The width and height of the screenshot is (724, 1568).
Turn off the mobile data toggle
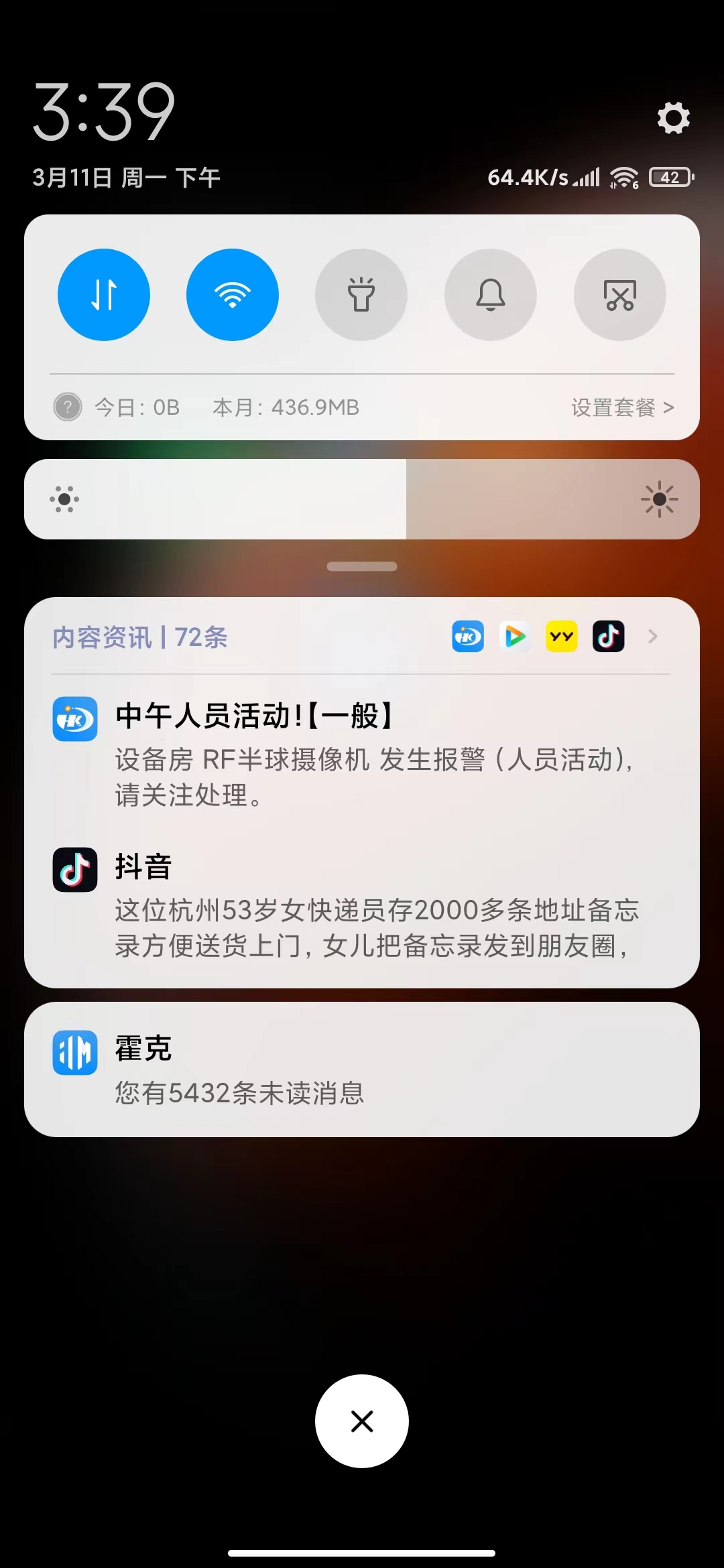tap(104, 295)
